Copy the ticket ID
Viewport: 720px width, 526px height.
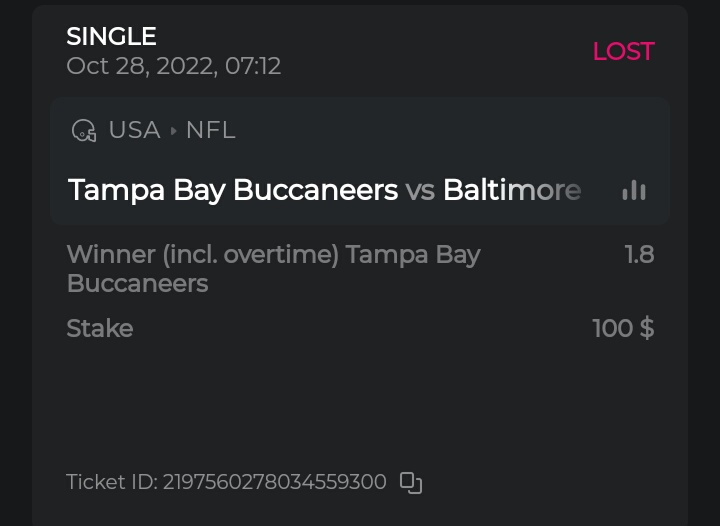coord(411,483)
